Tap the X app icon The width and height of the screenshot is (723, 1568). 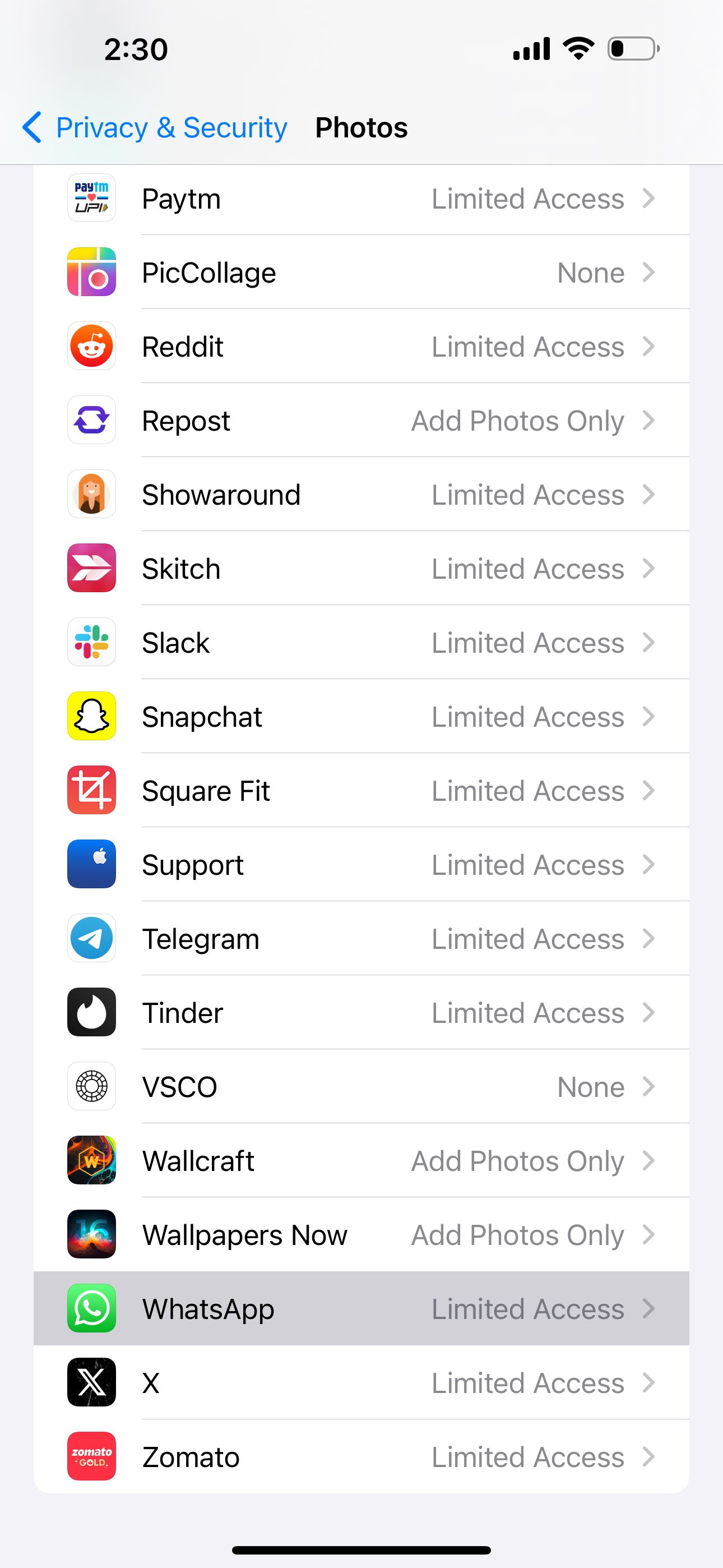coord(91,1382)
